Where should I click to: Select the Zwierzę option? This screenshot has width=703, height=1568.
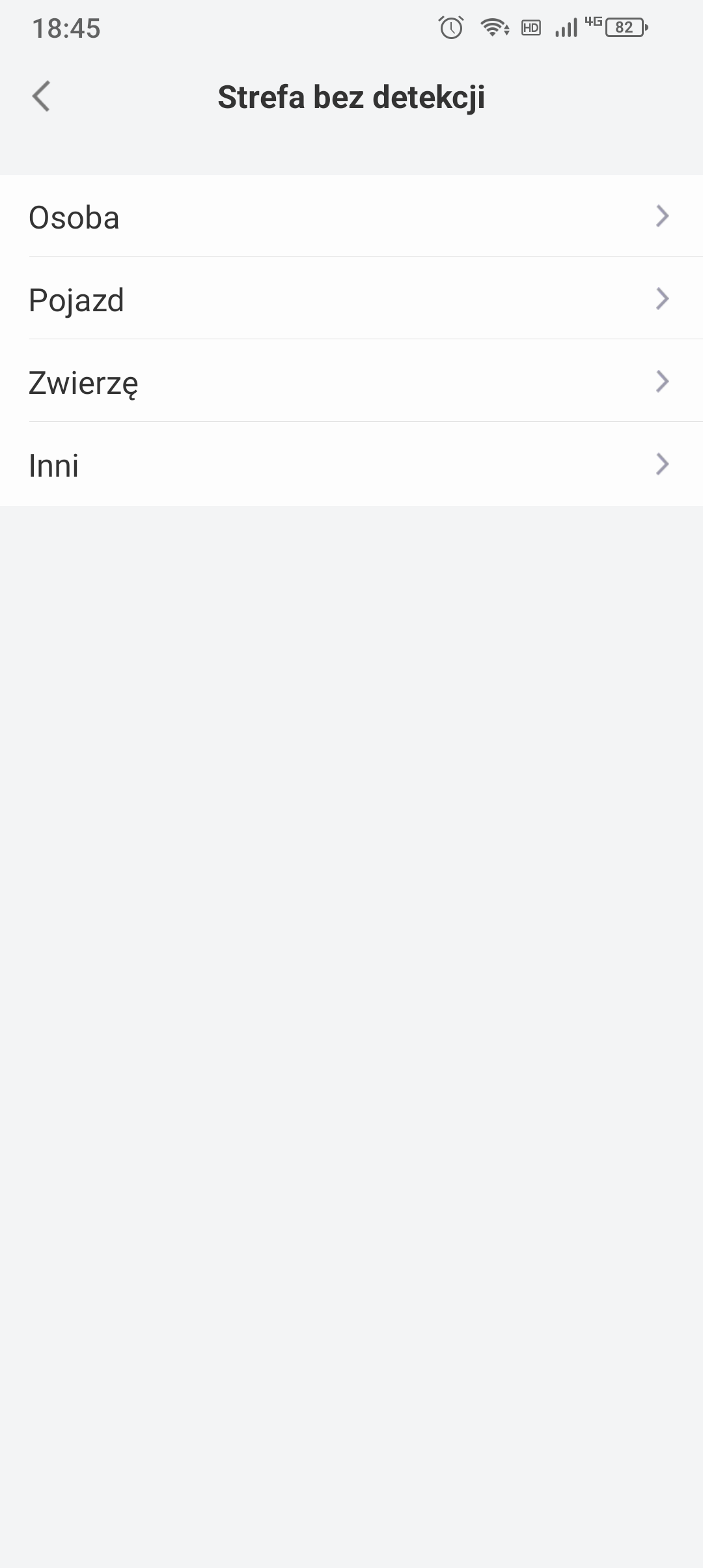(x=351, y=381)
